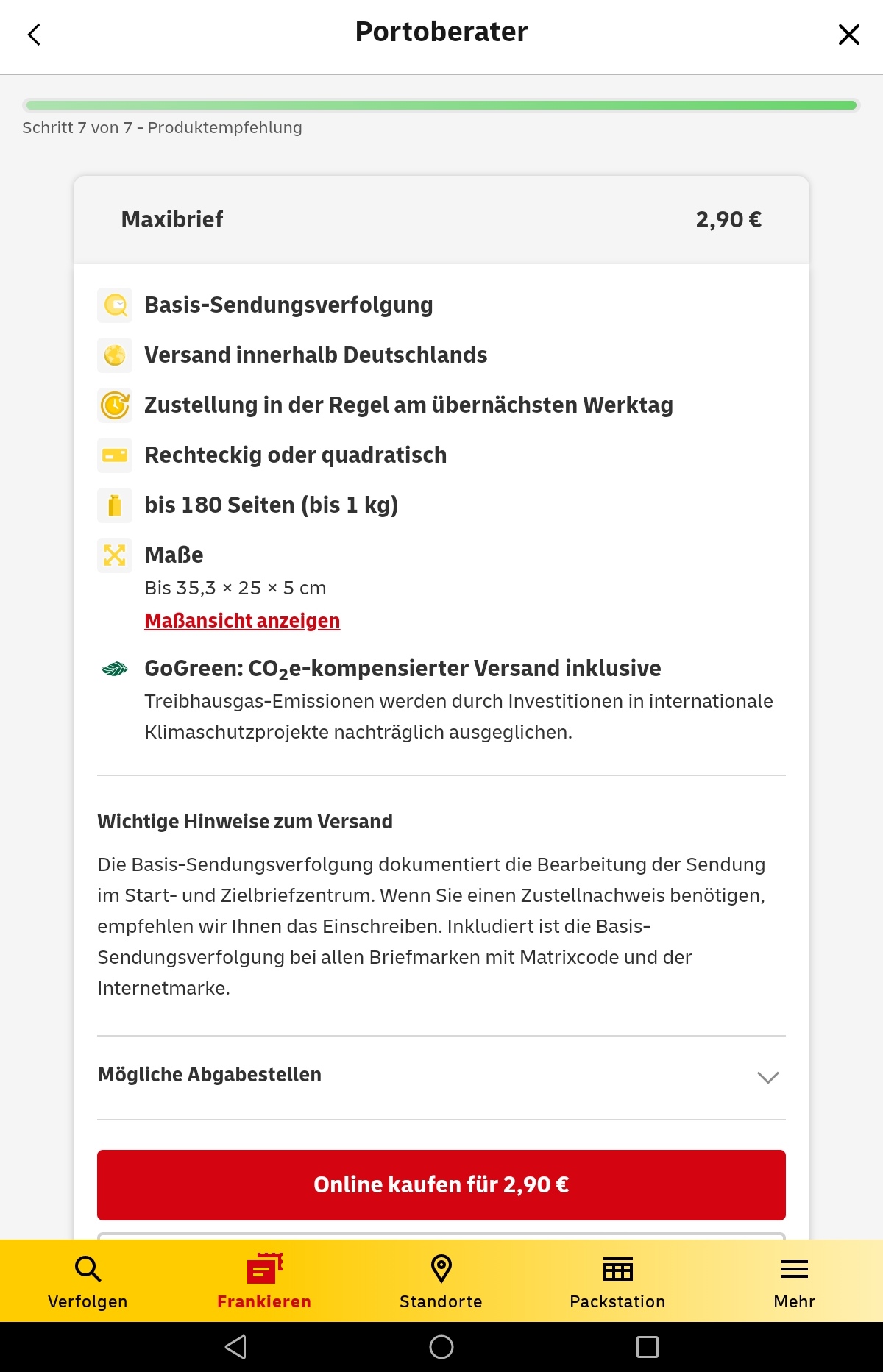Switch to the Packstation tab
Image resolution: width=883 pixels, height=1372 pixels.
click(x=617, y=1281)
